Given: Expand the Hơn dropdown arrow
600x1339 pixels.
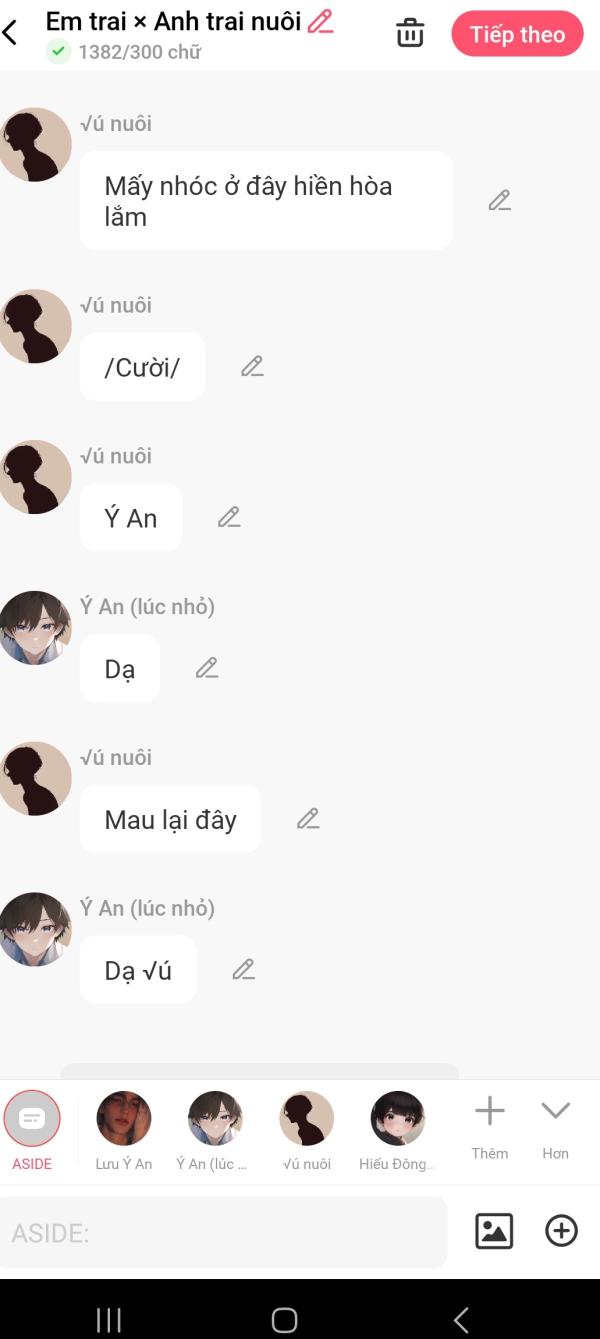Looking at the screenshot, I should click(555, 1127).
